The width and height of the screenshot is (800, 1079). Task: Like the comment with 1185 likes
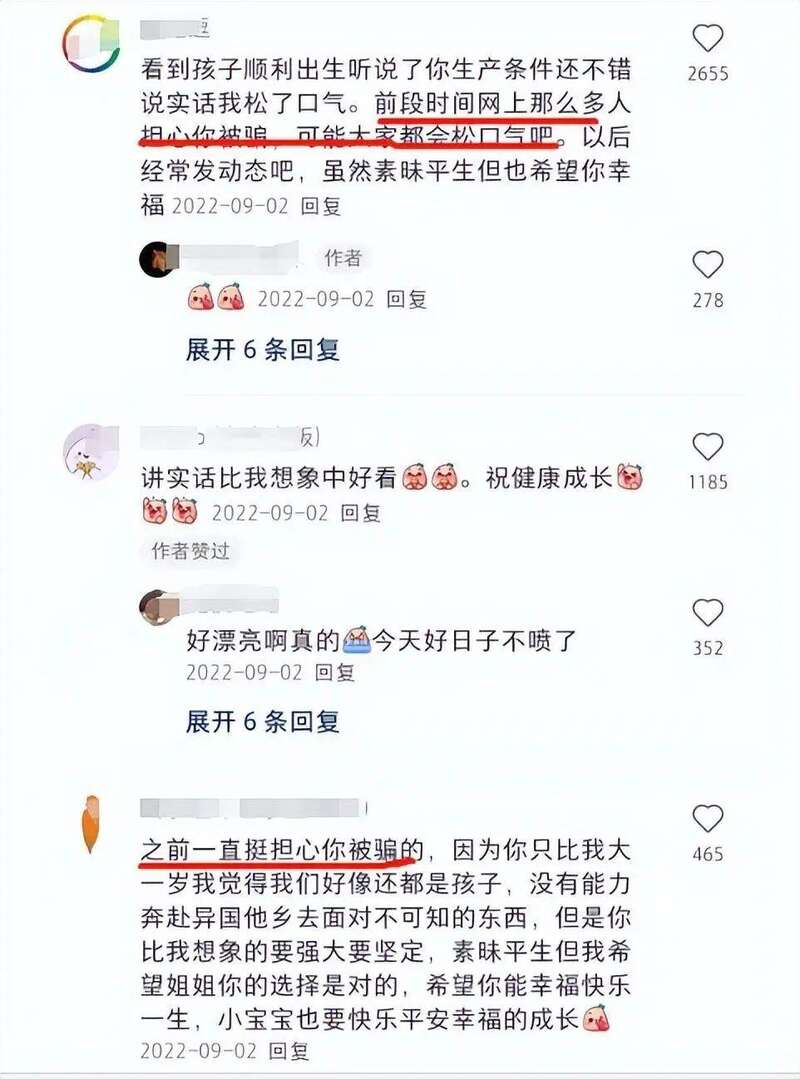point(708,447)
